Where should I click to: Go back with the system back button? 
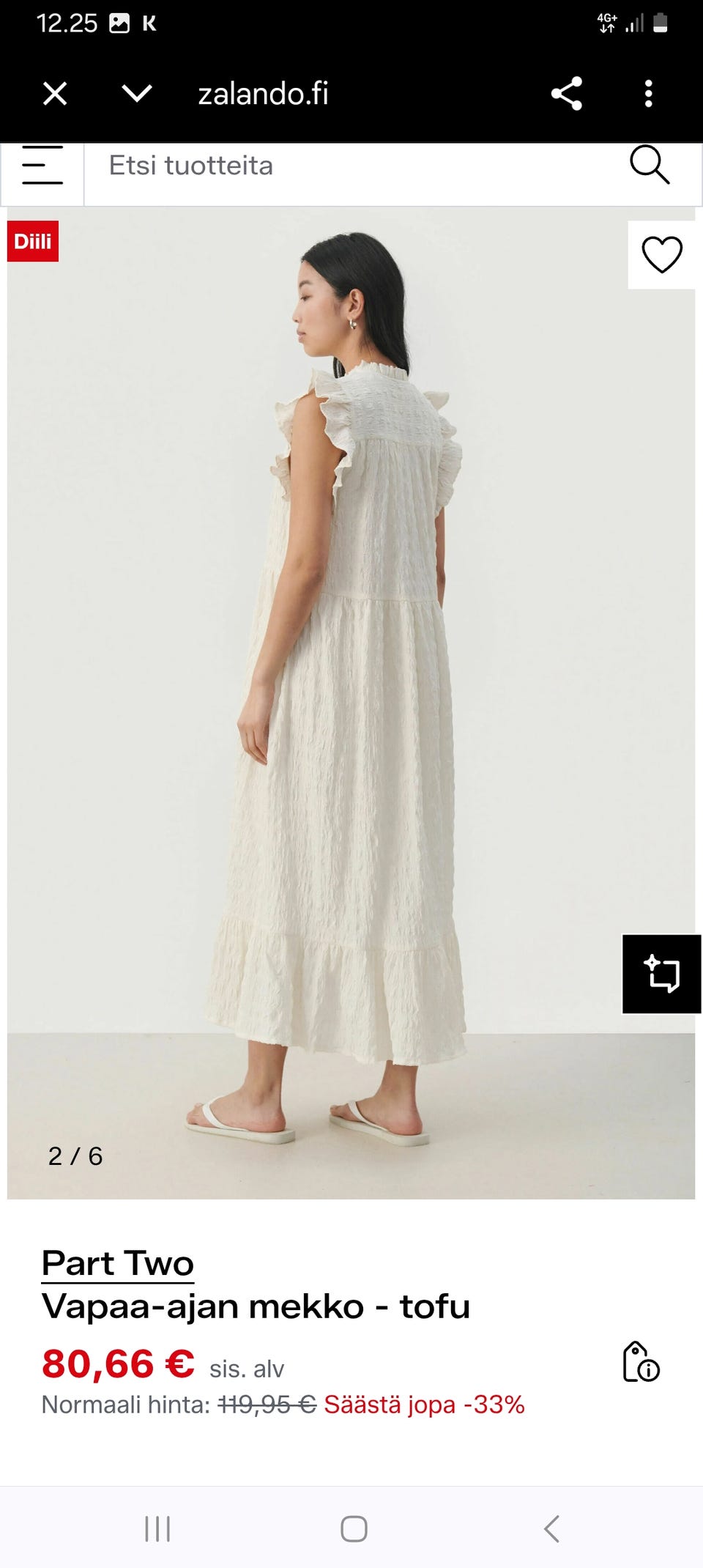pyautogui.click(x=552, y=1528)
